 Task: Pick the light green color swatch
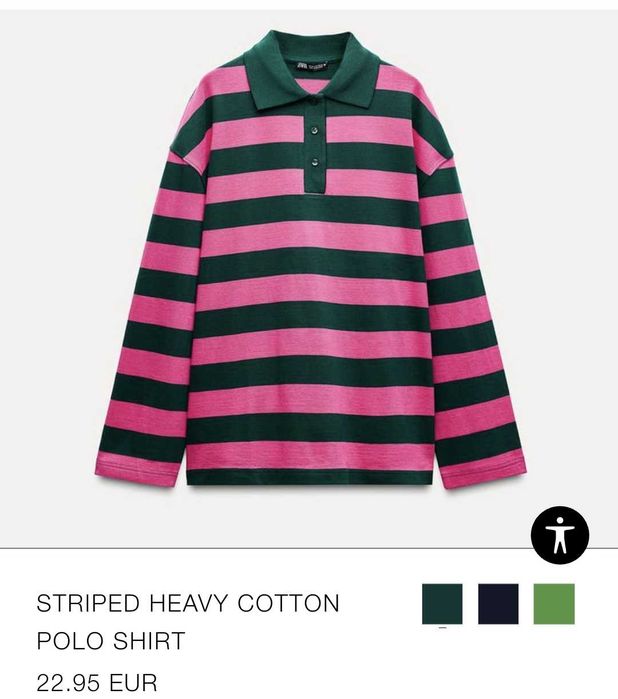(x=554, y=604)
